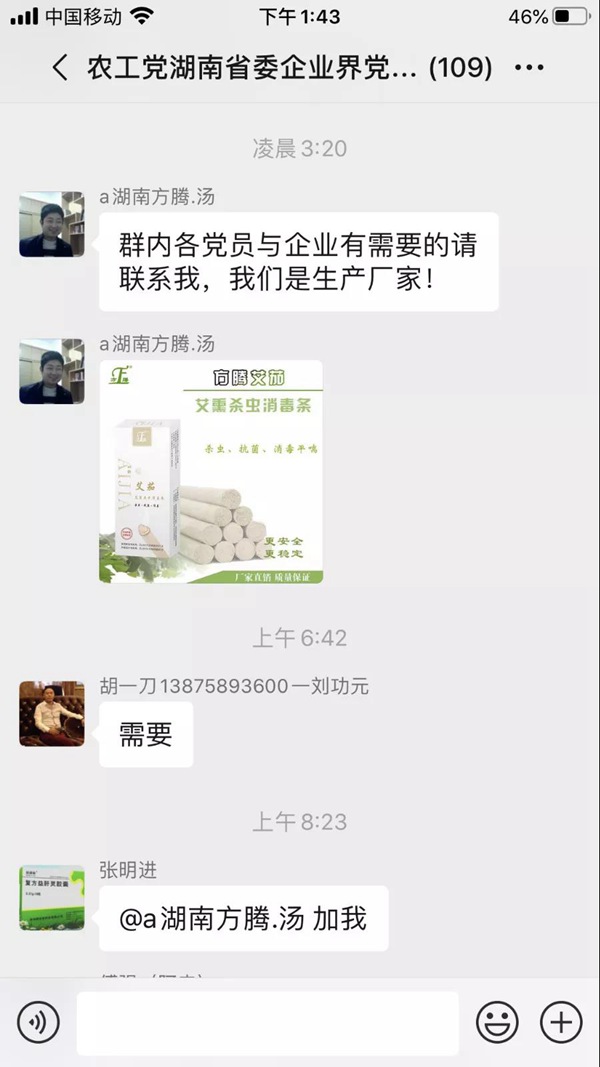Screen dimensions: 600x1067
Task: Focus the message text field
Action: click(x=268, y=1023)
